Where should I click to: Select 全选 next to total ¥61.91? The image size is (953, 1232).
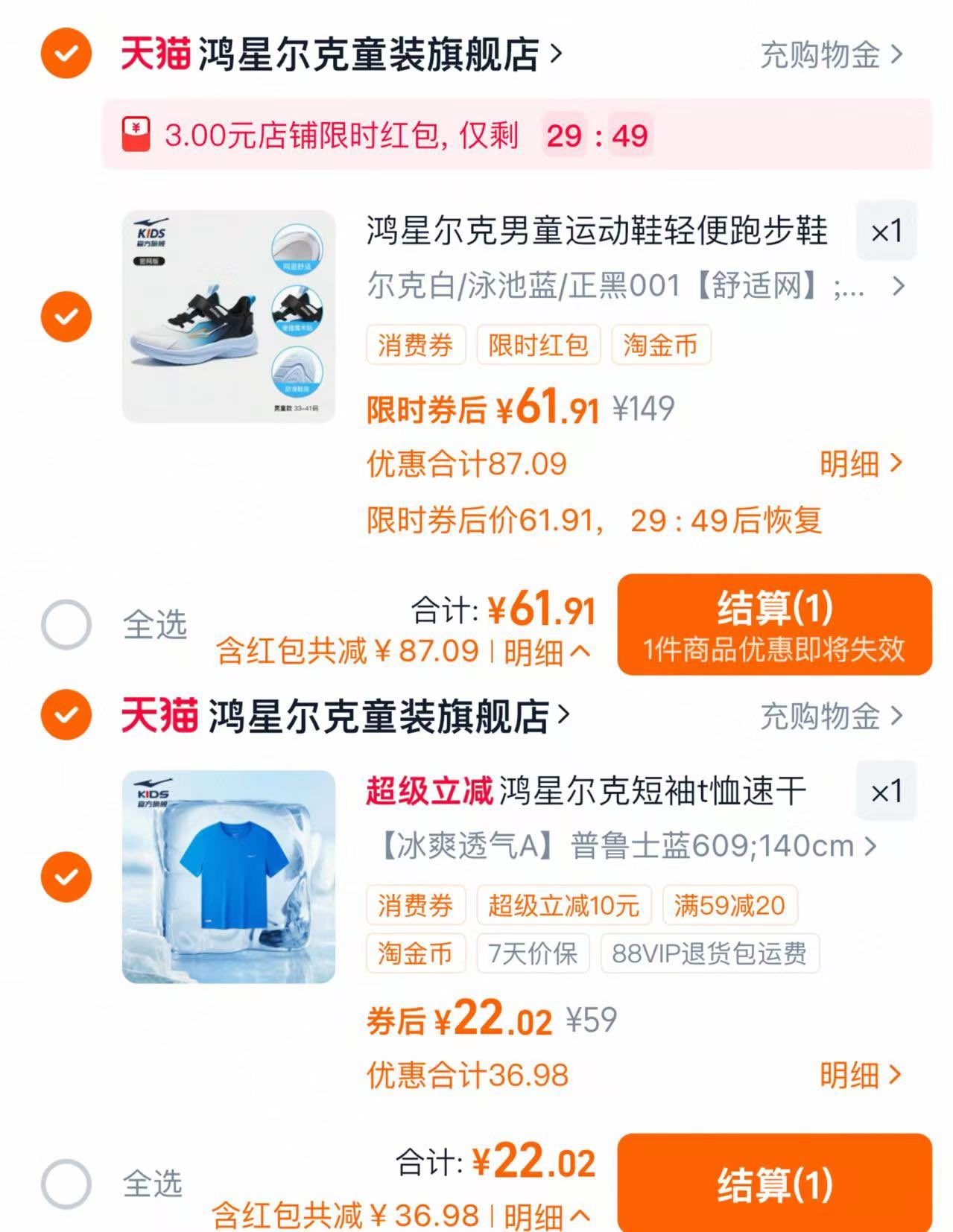(66, 624)
